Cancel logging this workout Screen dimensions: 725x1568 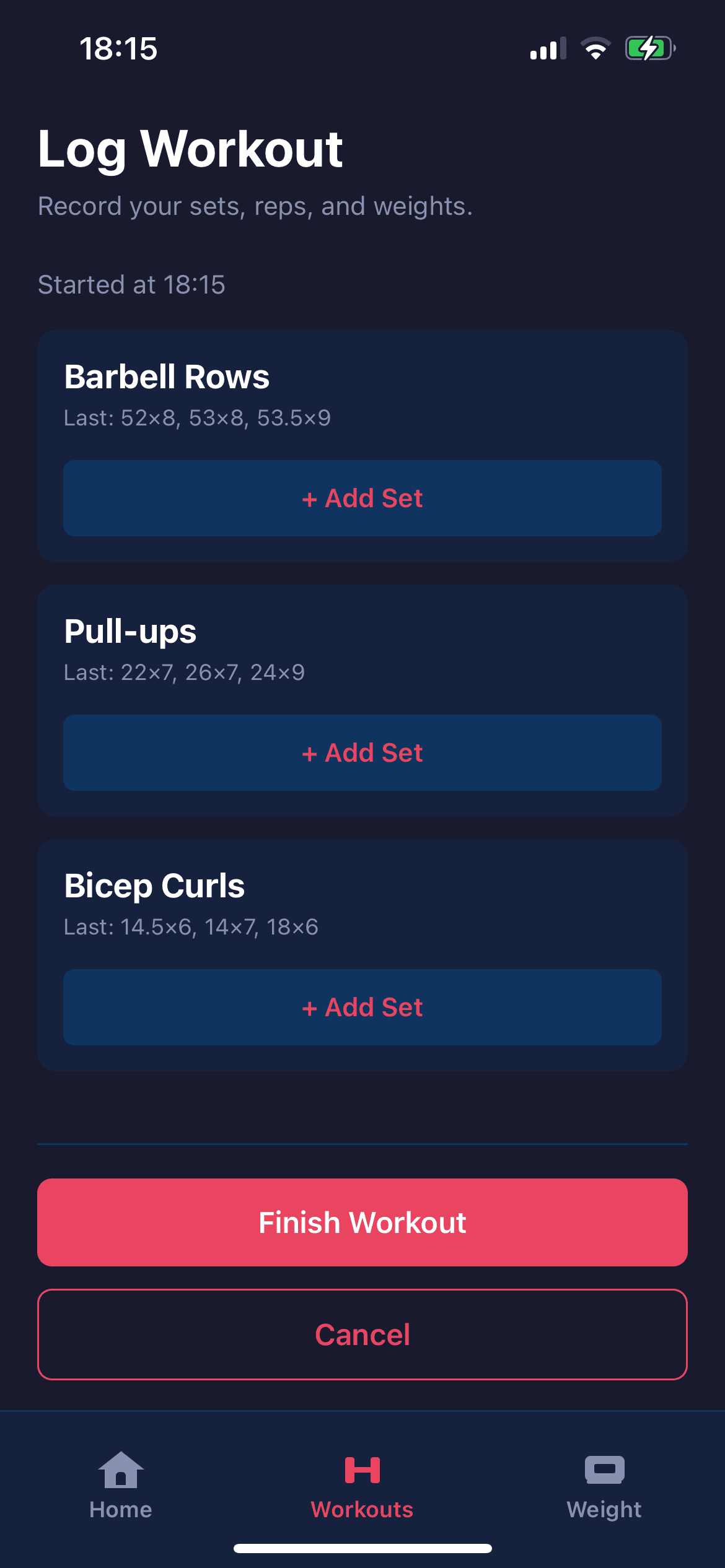pos(362,1335)
